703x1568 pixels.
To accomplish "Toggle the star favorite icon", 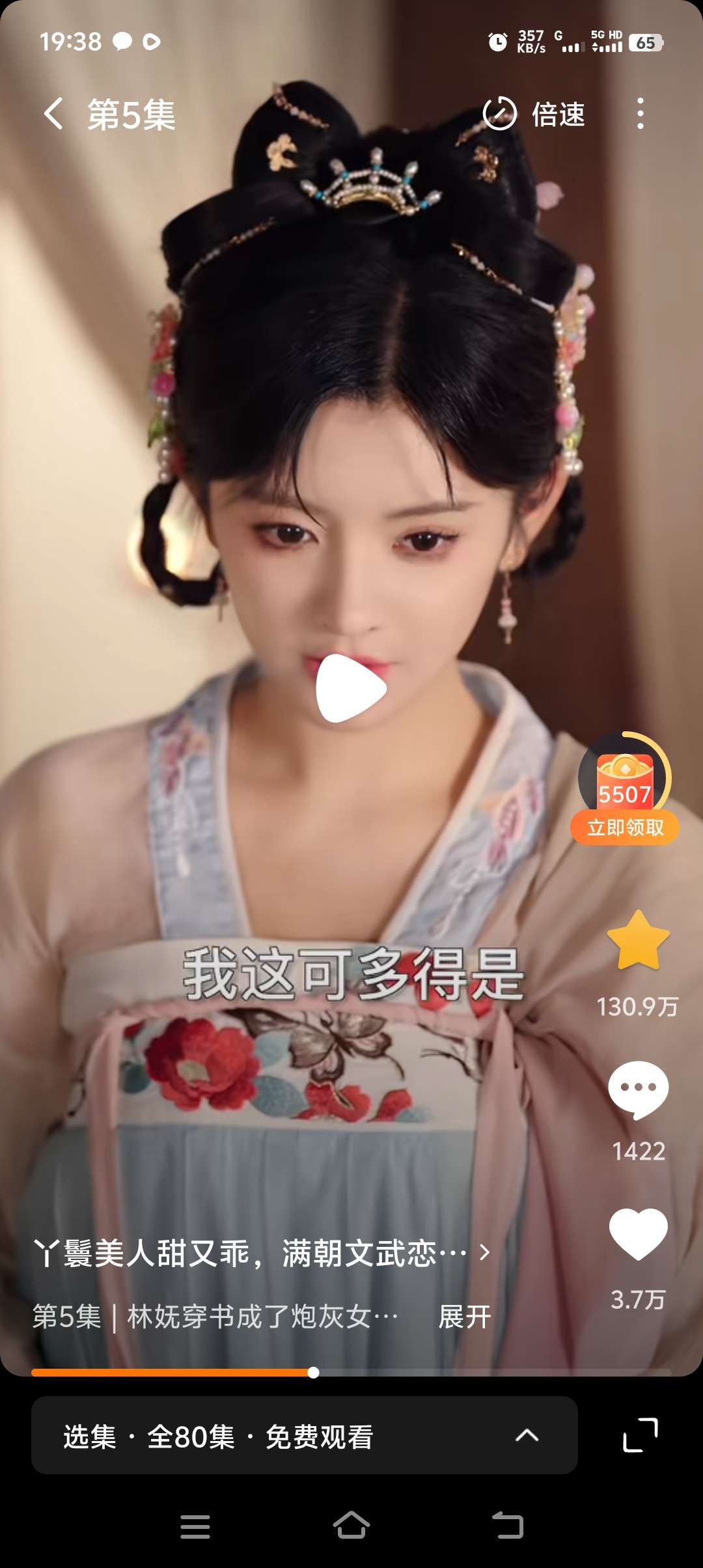I will coord(638,941).
